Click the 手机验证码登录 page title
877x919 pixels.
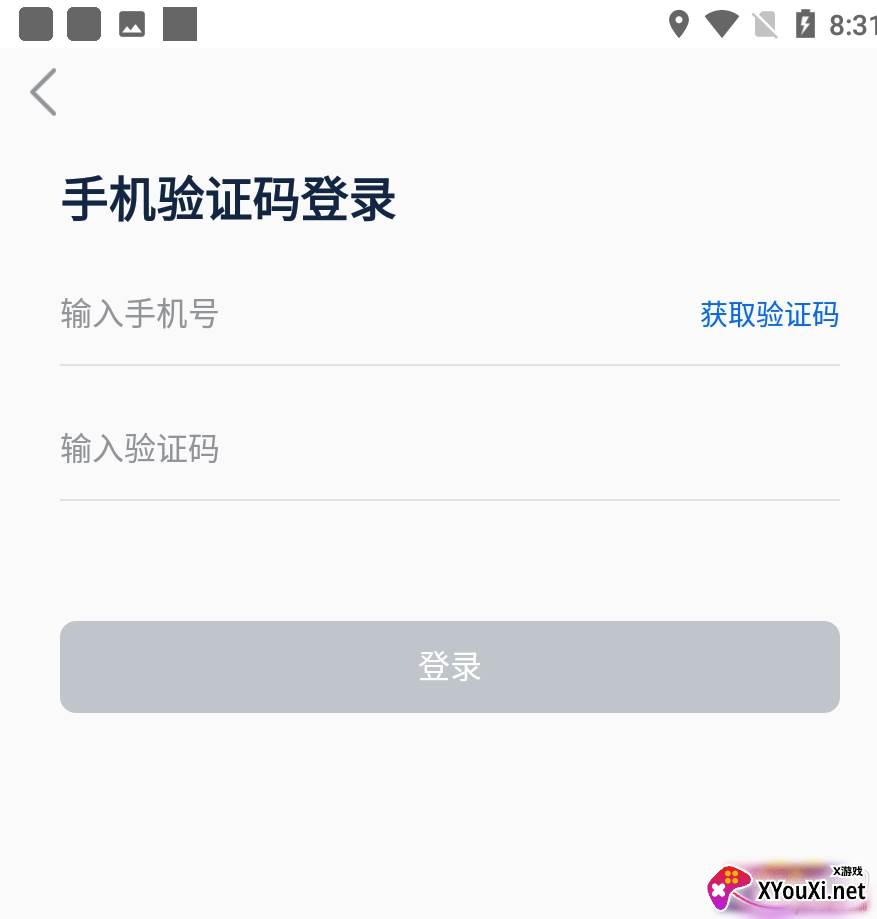[227, 199]
